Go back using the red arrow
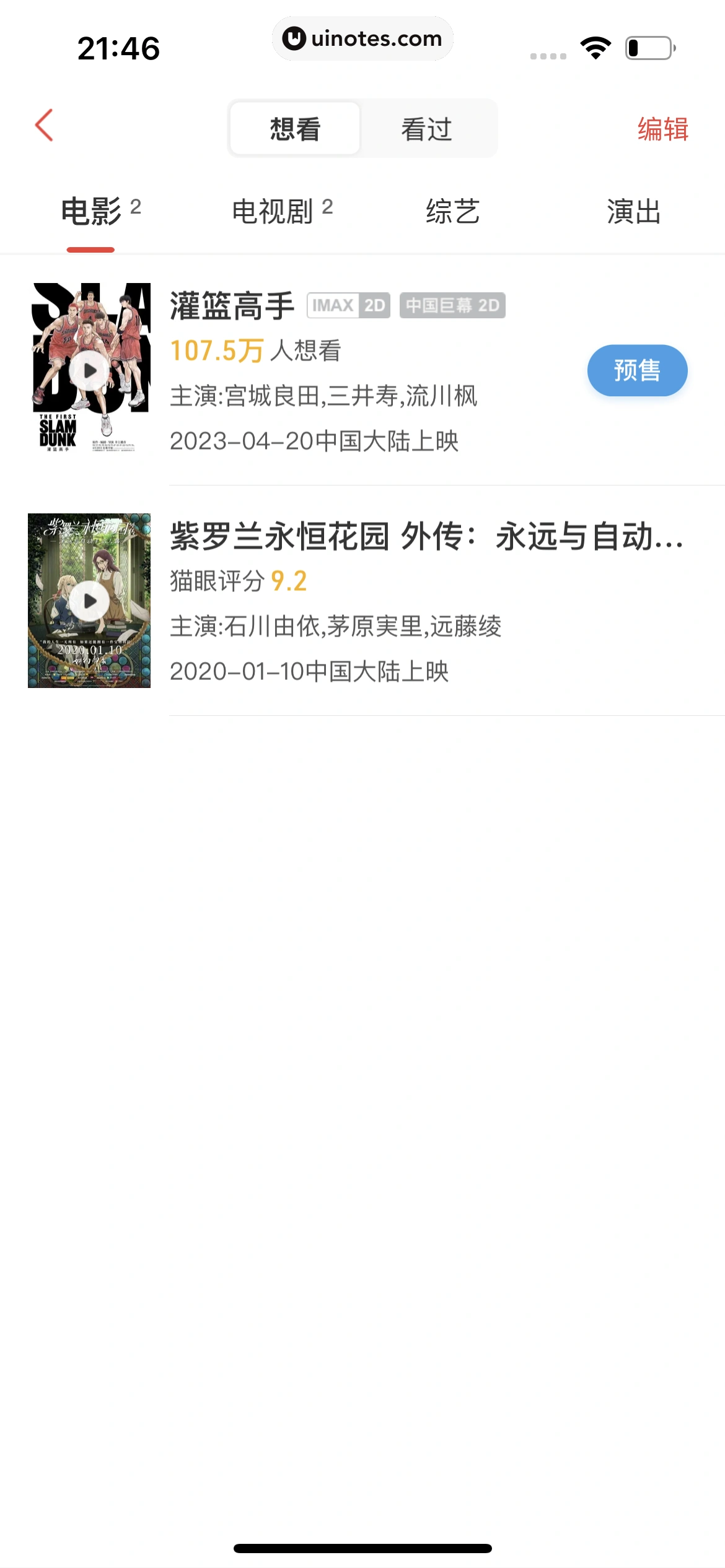The width and height of the screenshot is (725, 1568). [45, 126]
